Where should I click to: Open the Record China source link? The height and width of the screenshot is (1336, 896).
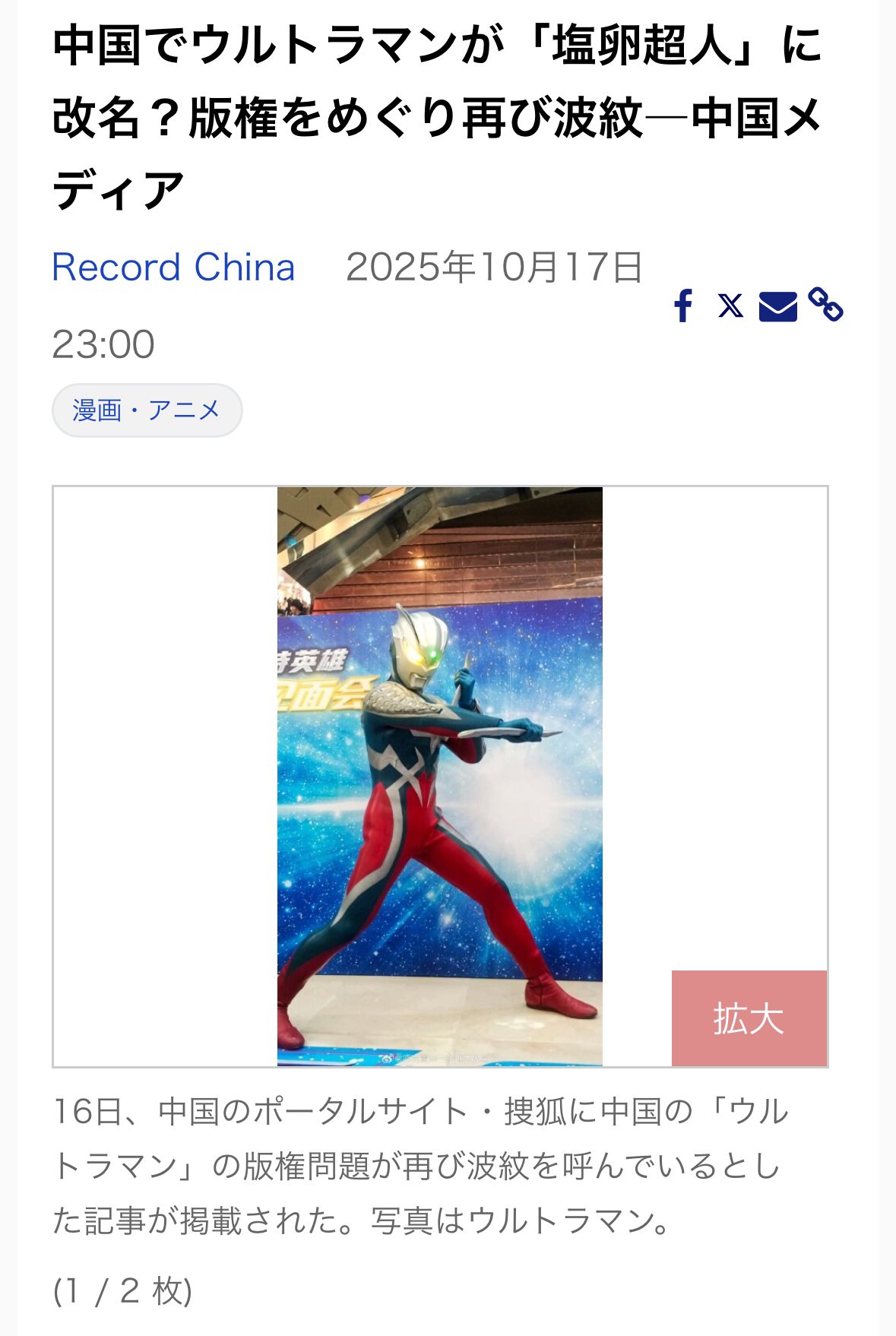173,268
